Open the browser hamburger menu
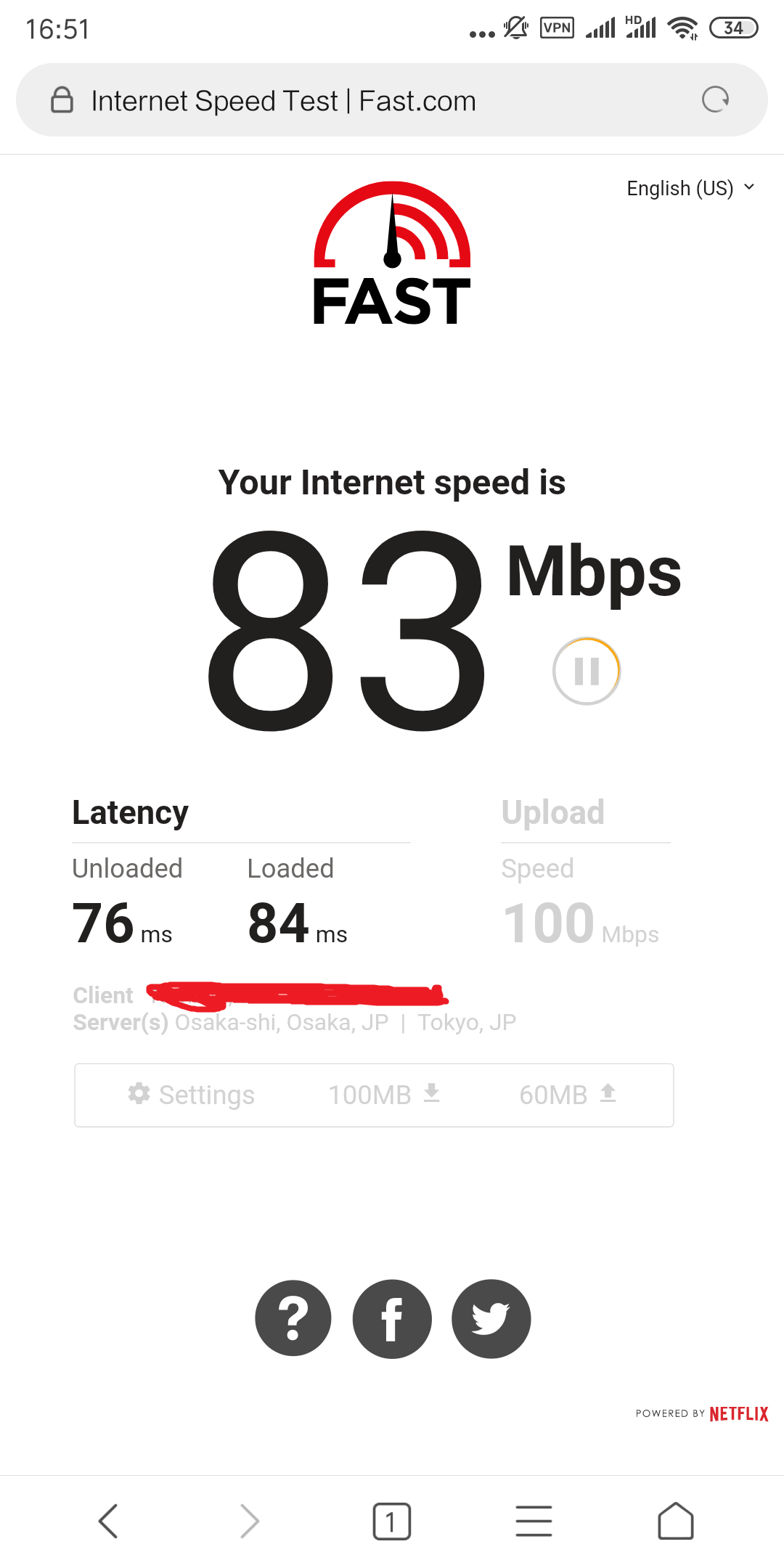Image resolution: width=784 pixels, height=1568 pixels. click(534, 1521)
